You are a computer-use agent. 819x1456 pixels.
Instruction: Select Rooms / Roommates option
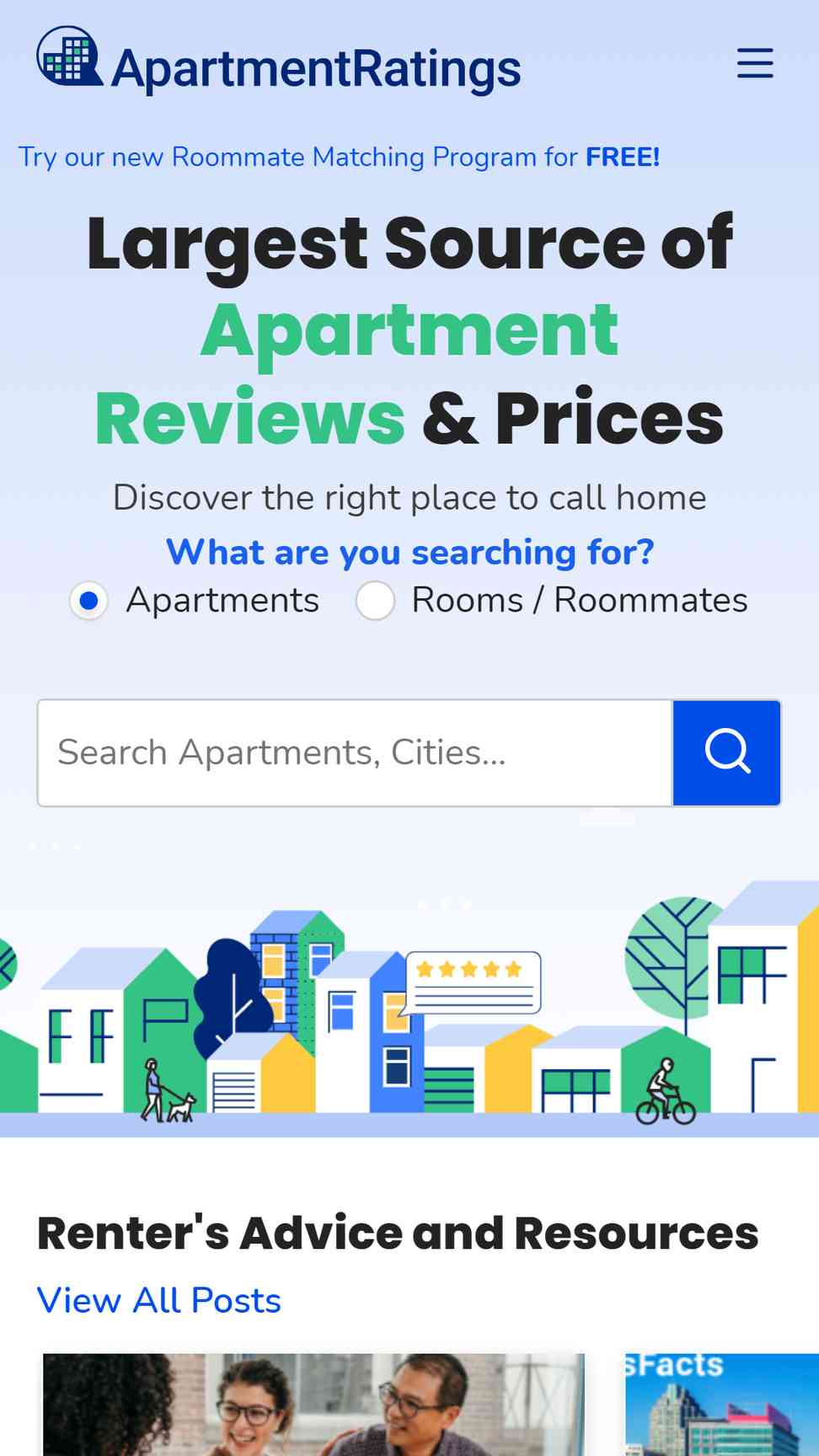375,601
